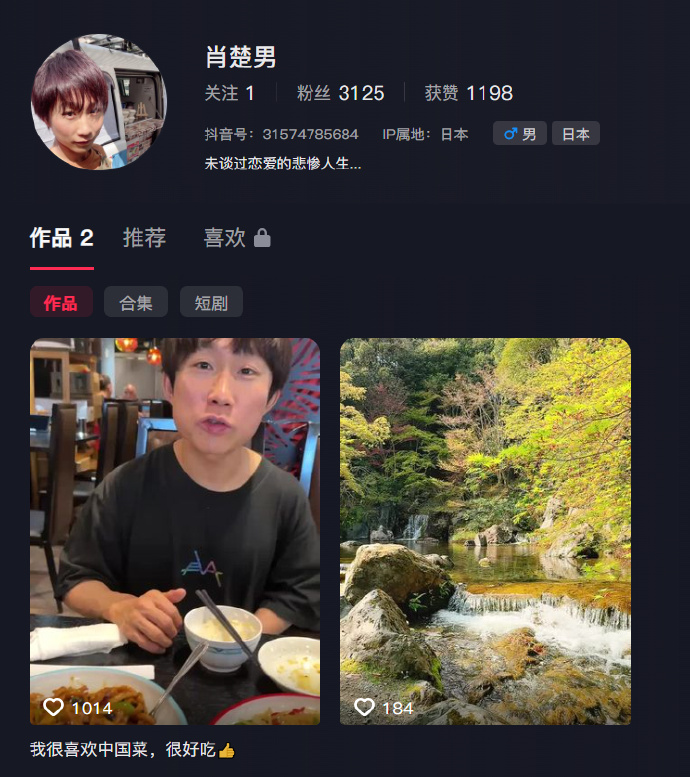Play the video about 中国菜

click(x=175, y=530)
